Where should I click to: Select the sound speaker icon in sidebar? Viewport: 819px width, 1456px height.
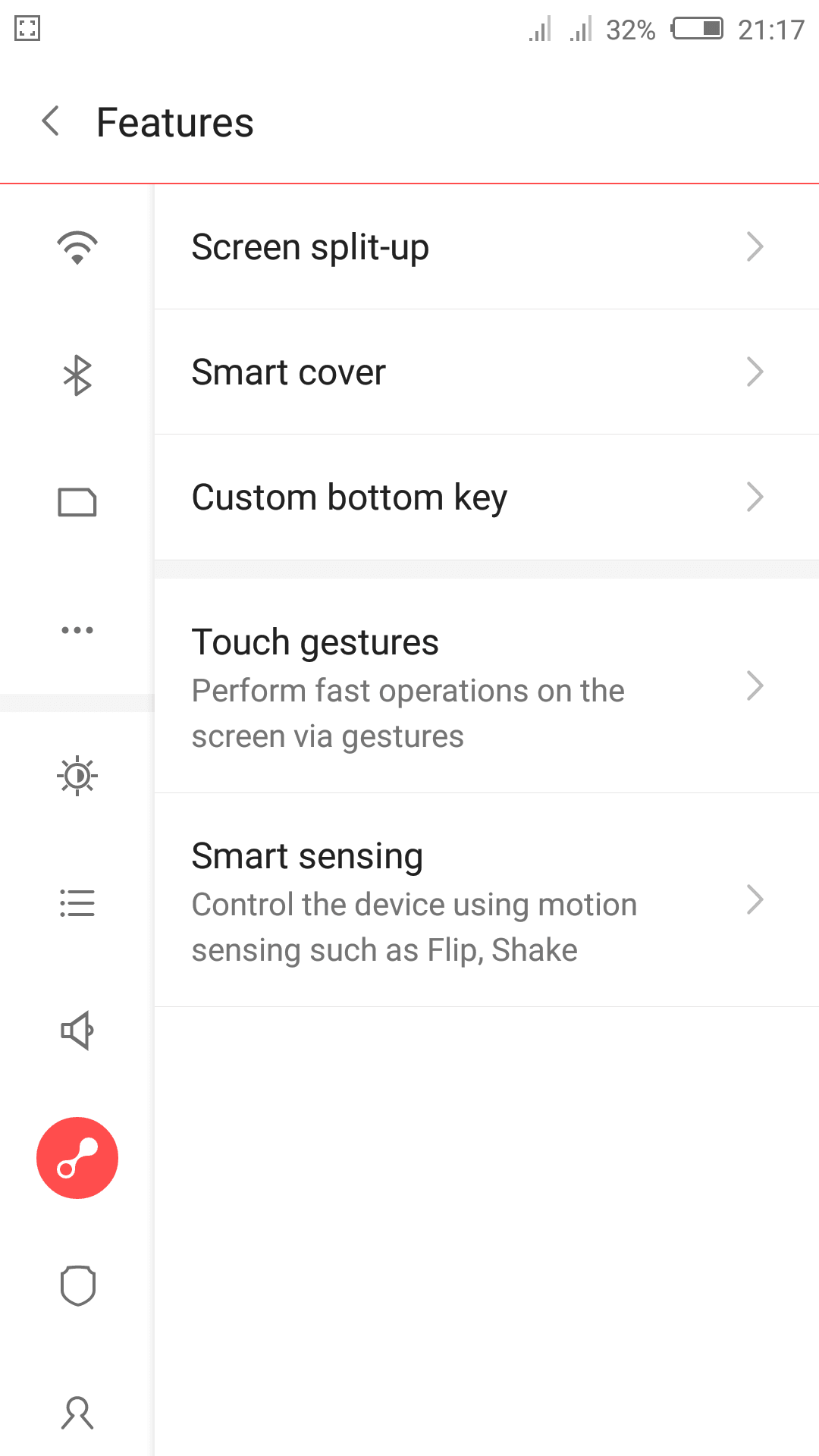coord(77,1031)
